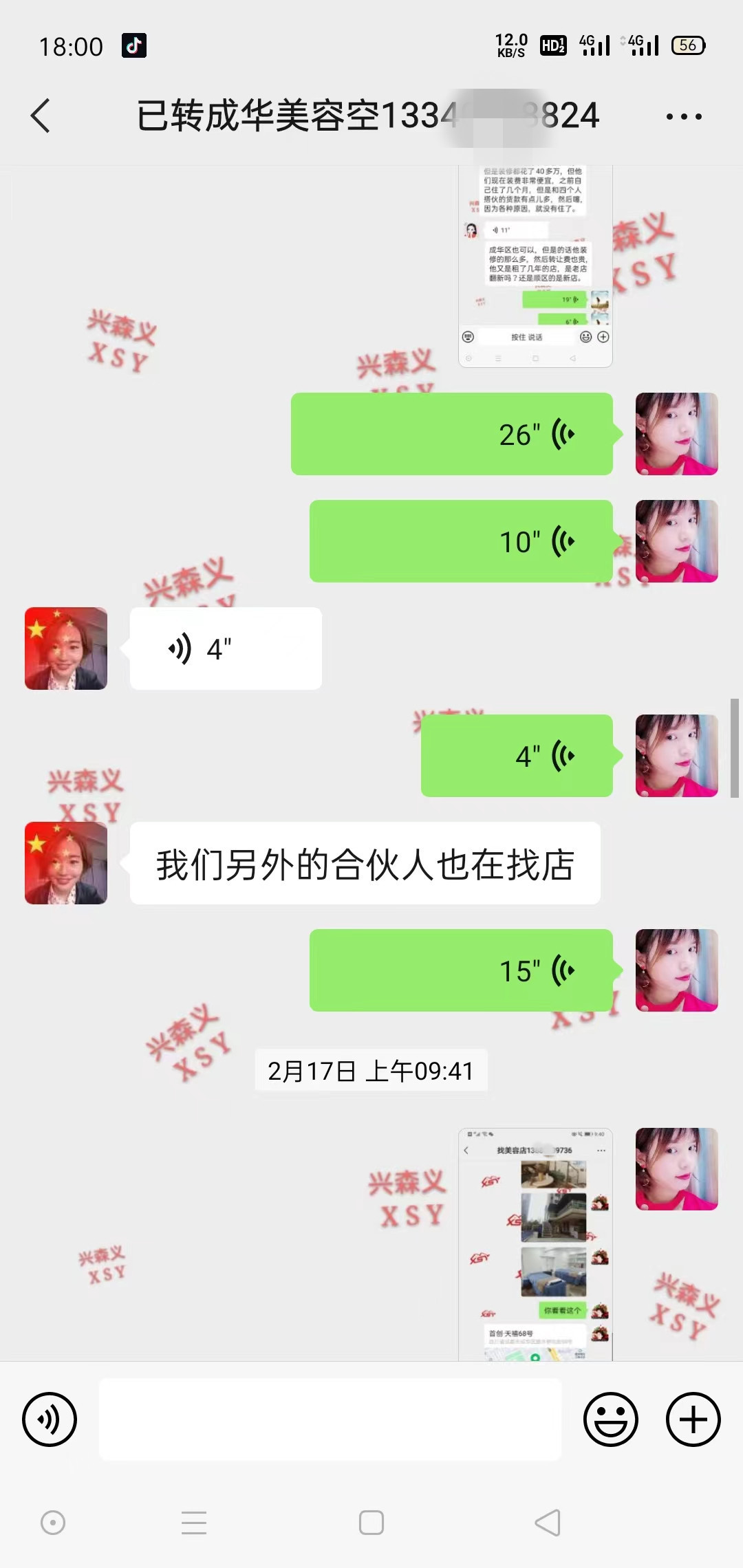Open the chat info overflow menu
Viewport: 743px width, 1568px height.
tap(684, 116)
